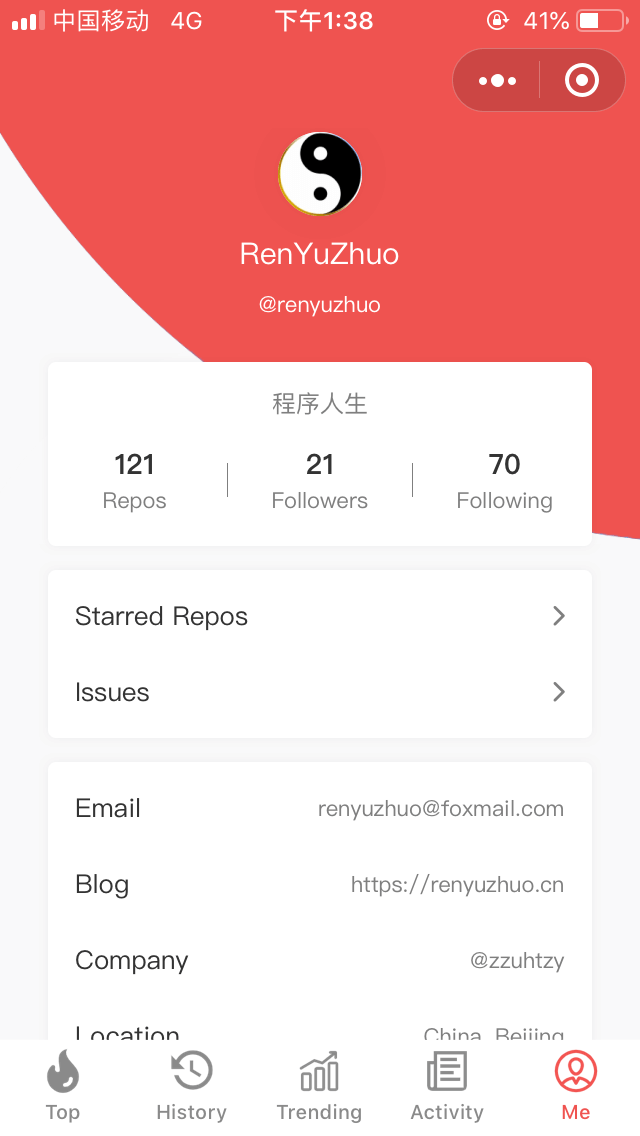View the 121 Repos list

point(135,481)
